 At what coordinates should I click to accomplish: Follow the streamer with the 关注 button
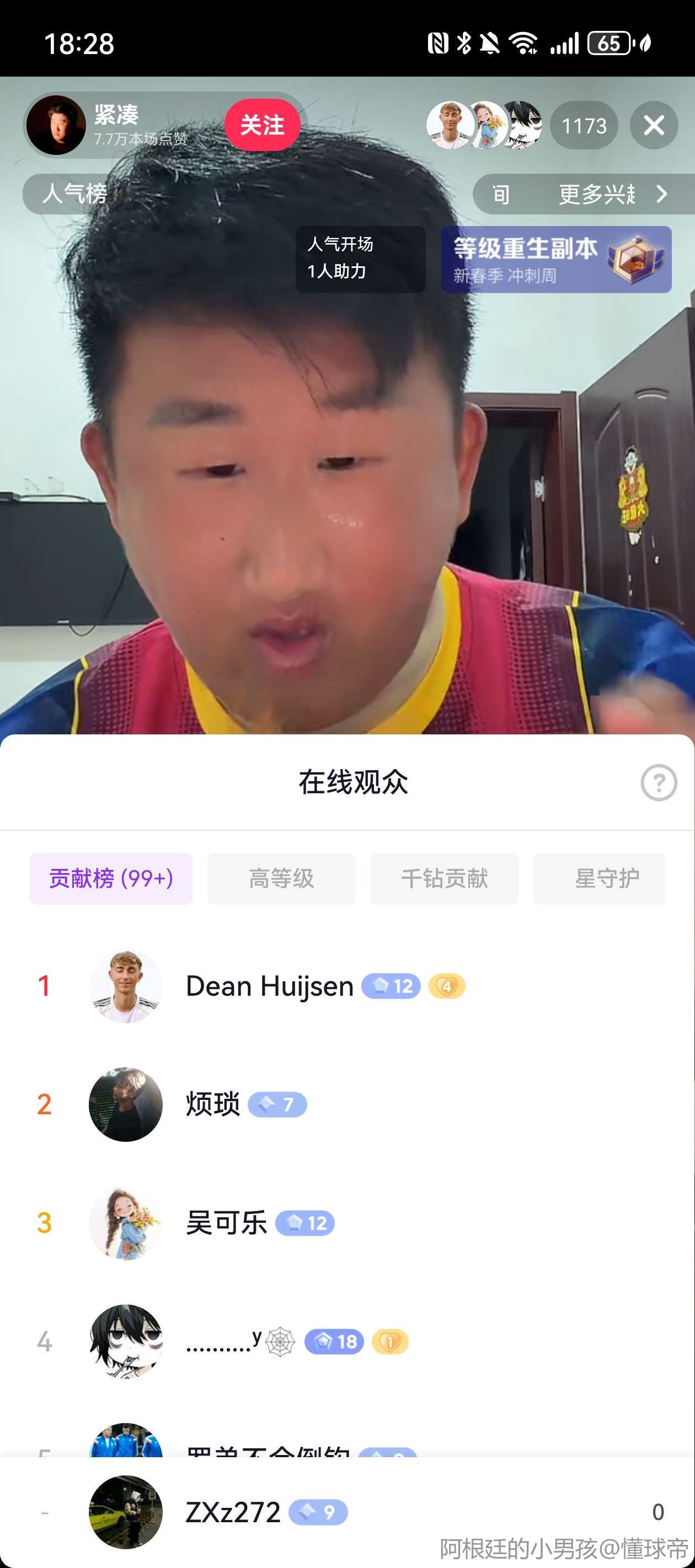coord(262,125)
